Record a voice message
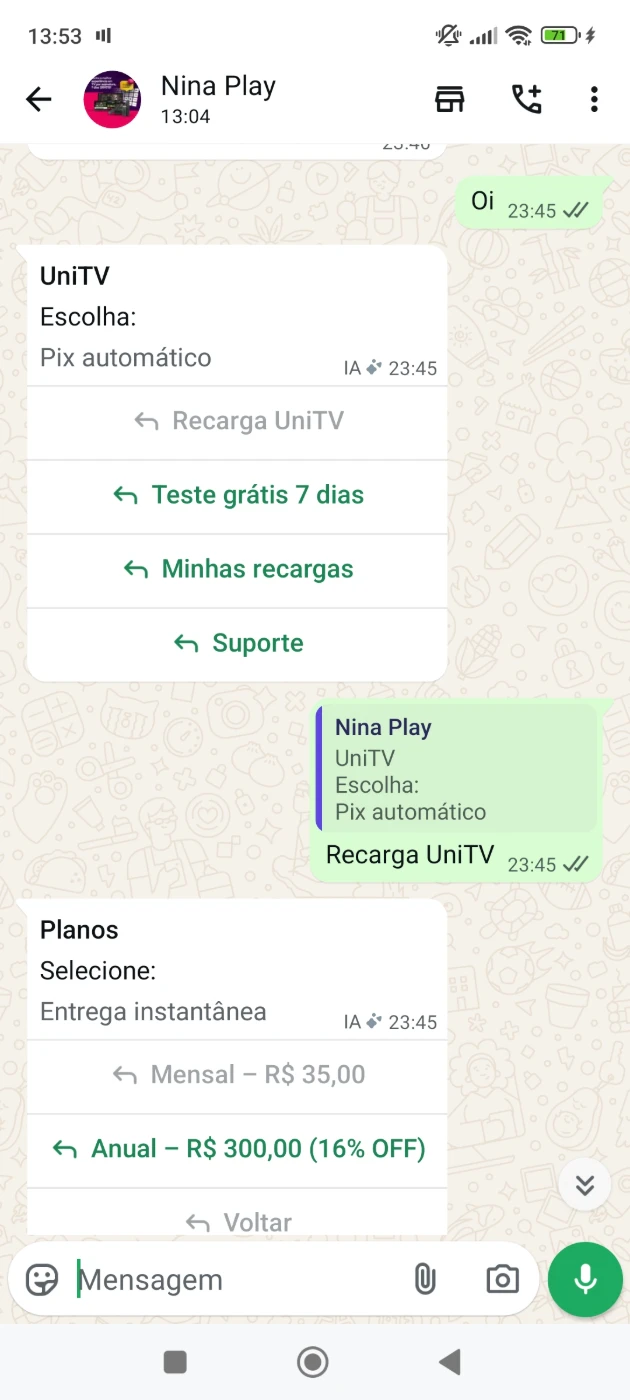 coord(585,1280)
